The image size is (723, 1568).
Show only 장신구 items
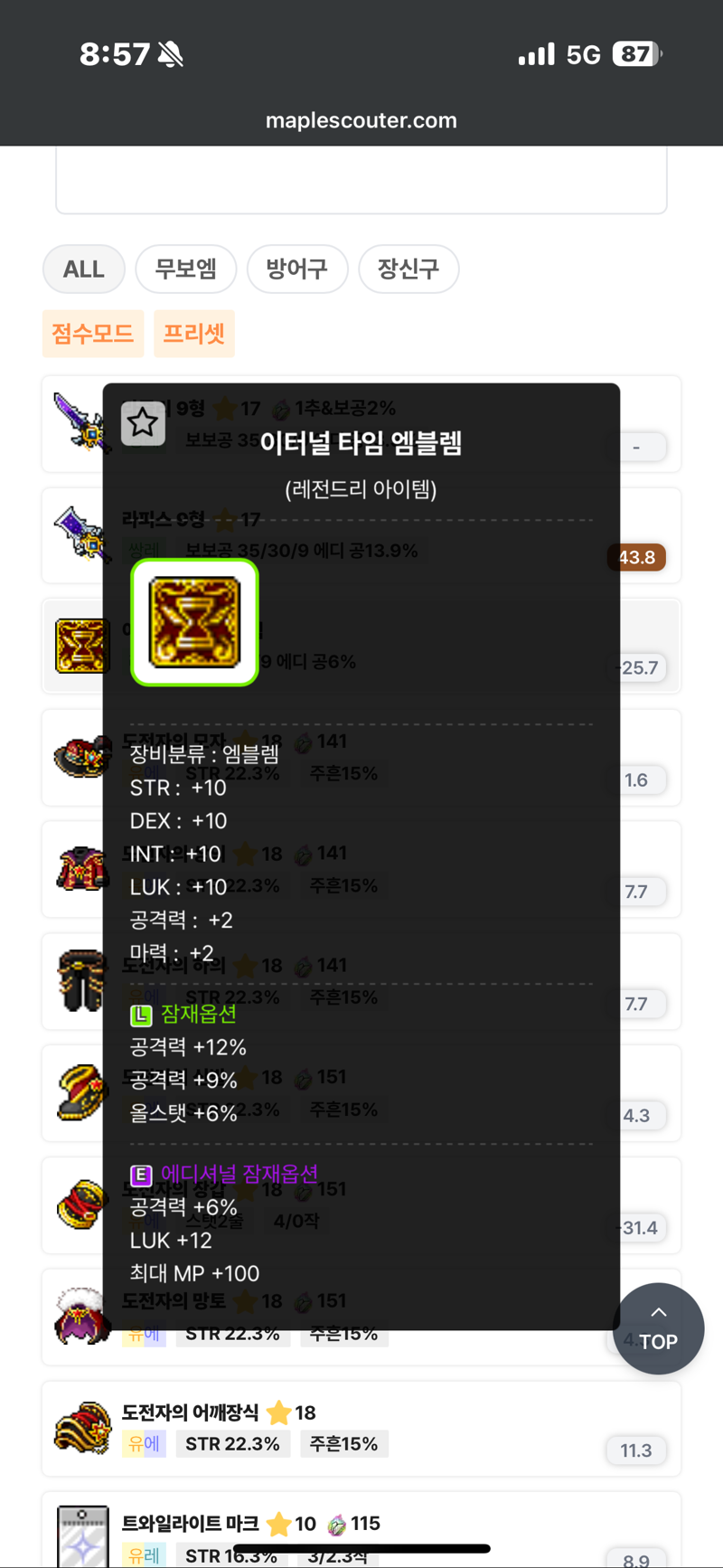[x=408, y=269]
